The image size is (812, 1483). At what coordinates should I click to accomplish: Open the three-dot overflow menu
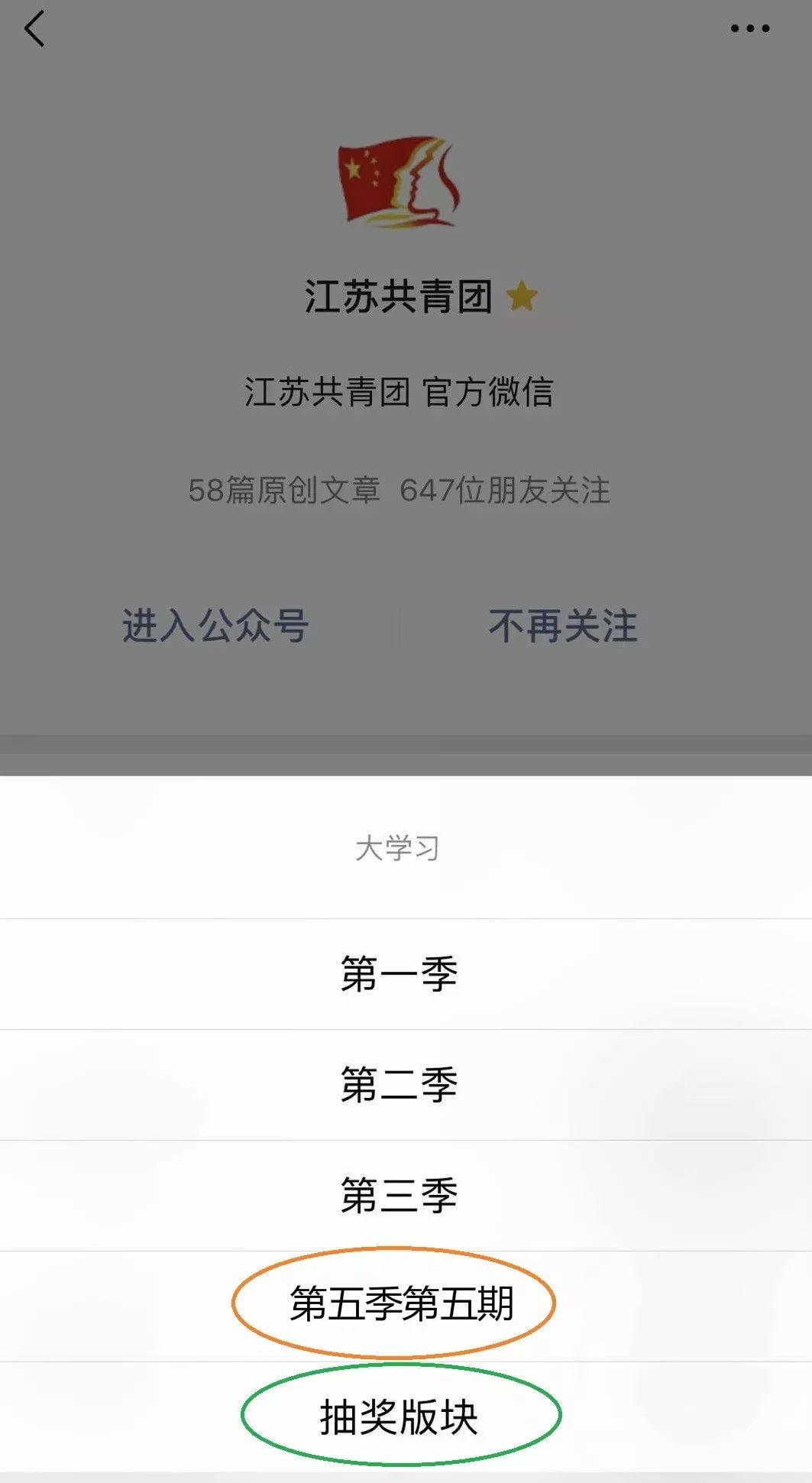coord(749,29)
